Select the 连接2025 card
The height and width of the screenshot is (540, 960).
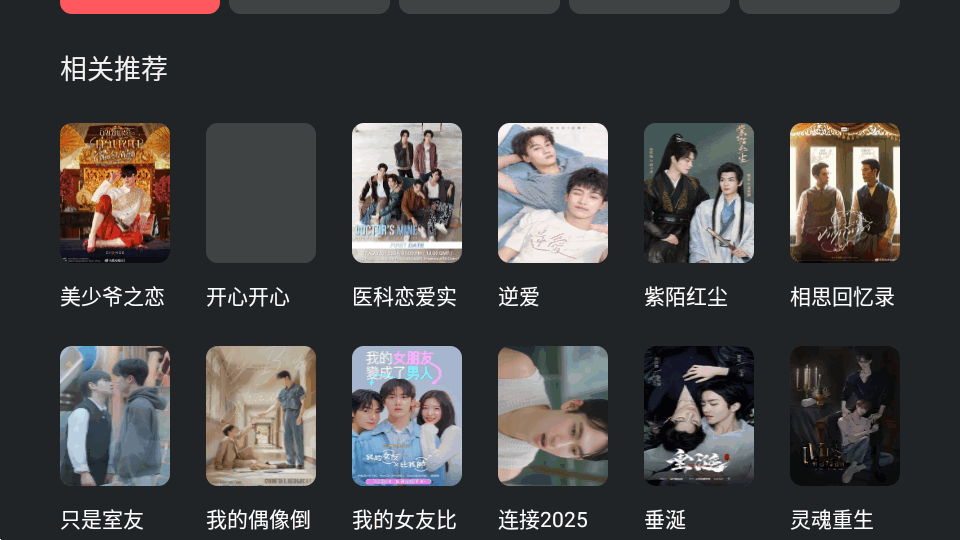(553, 416)
